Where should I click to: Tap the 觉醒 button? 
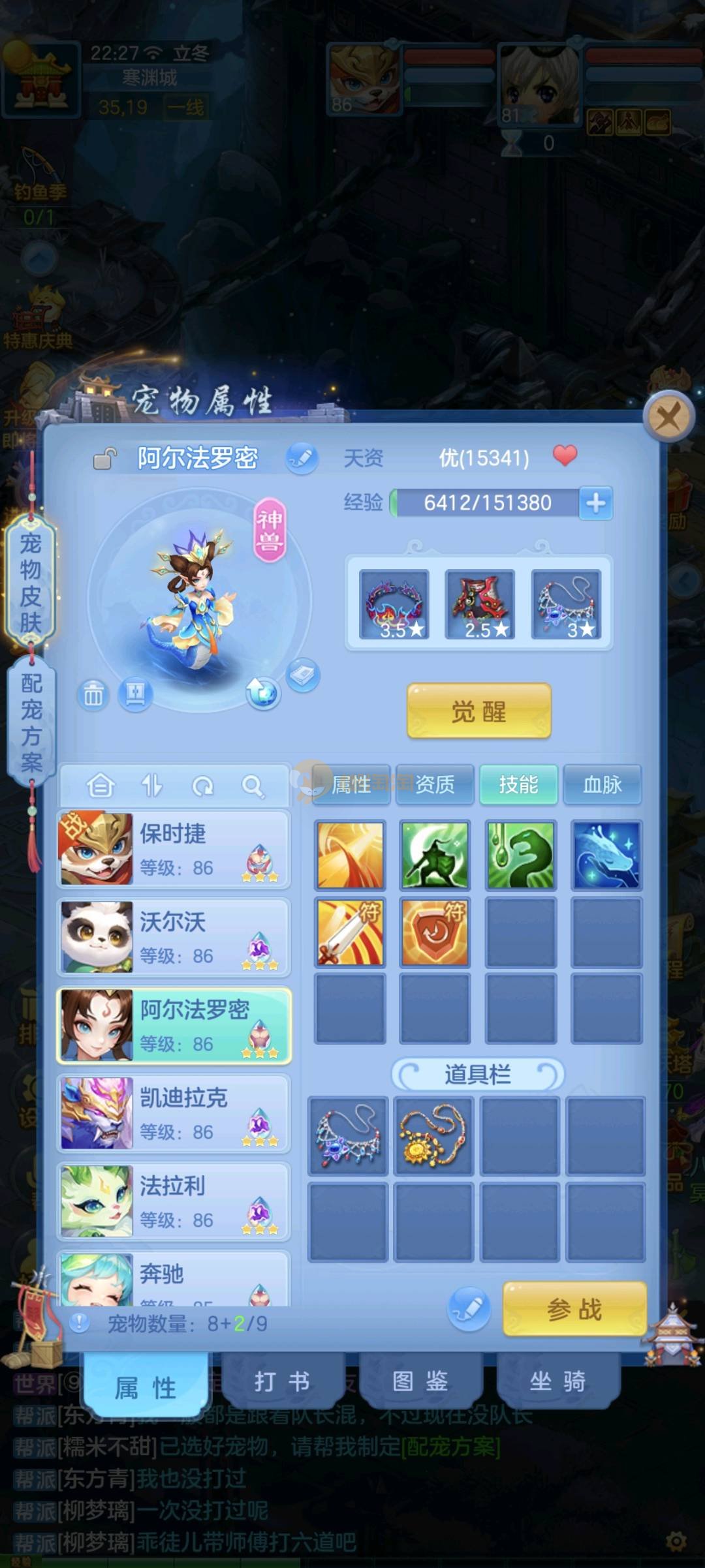479,711
